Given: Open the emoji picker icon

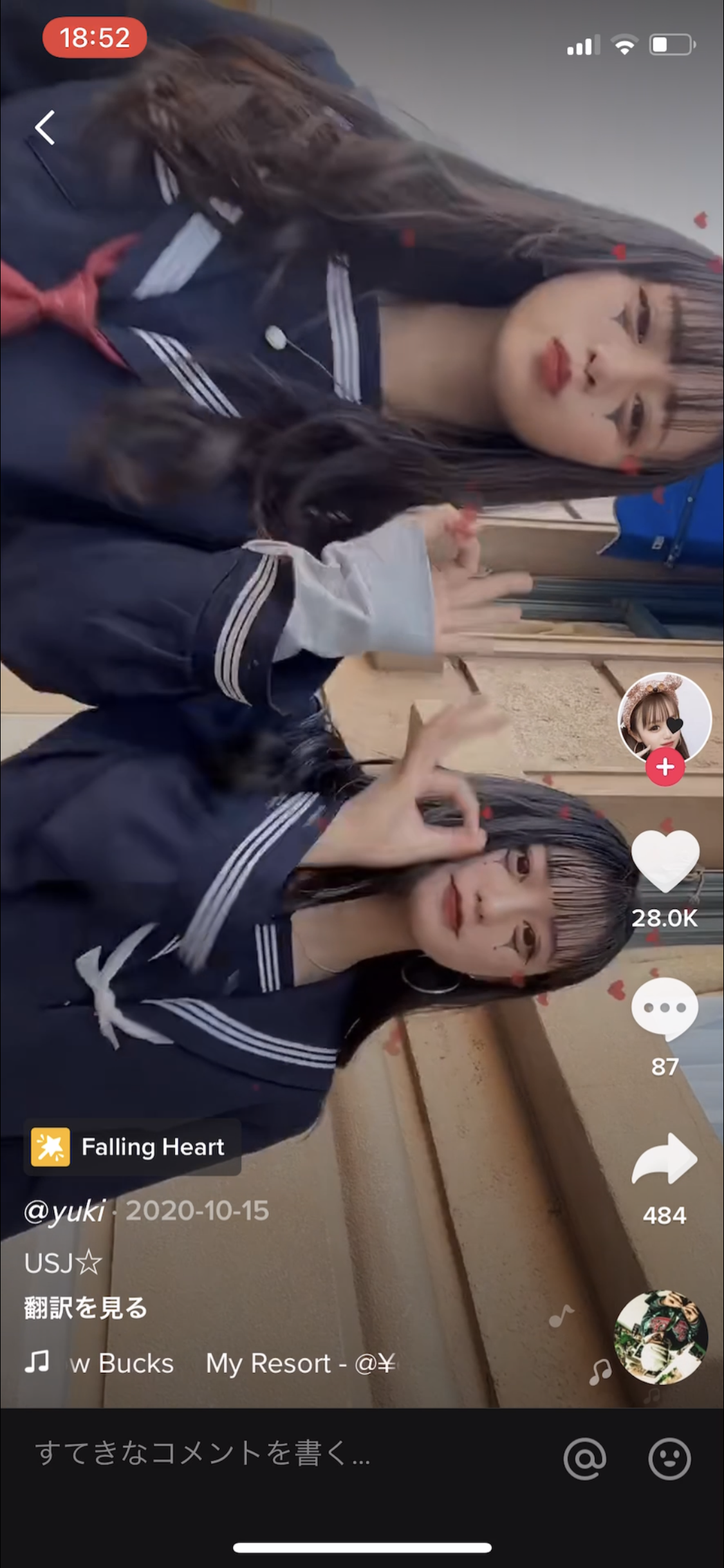Looking at the screenshot, I should coord(669,1458).
